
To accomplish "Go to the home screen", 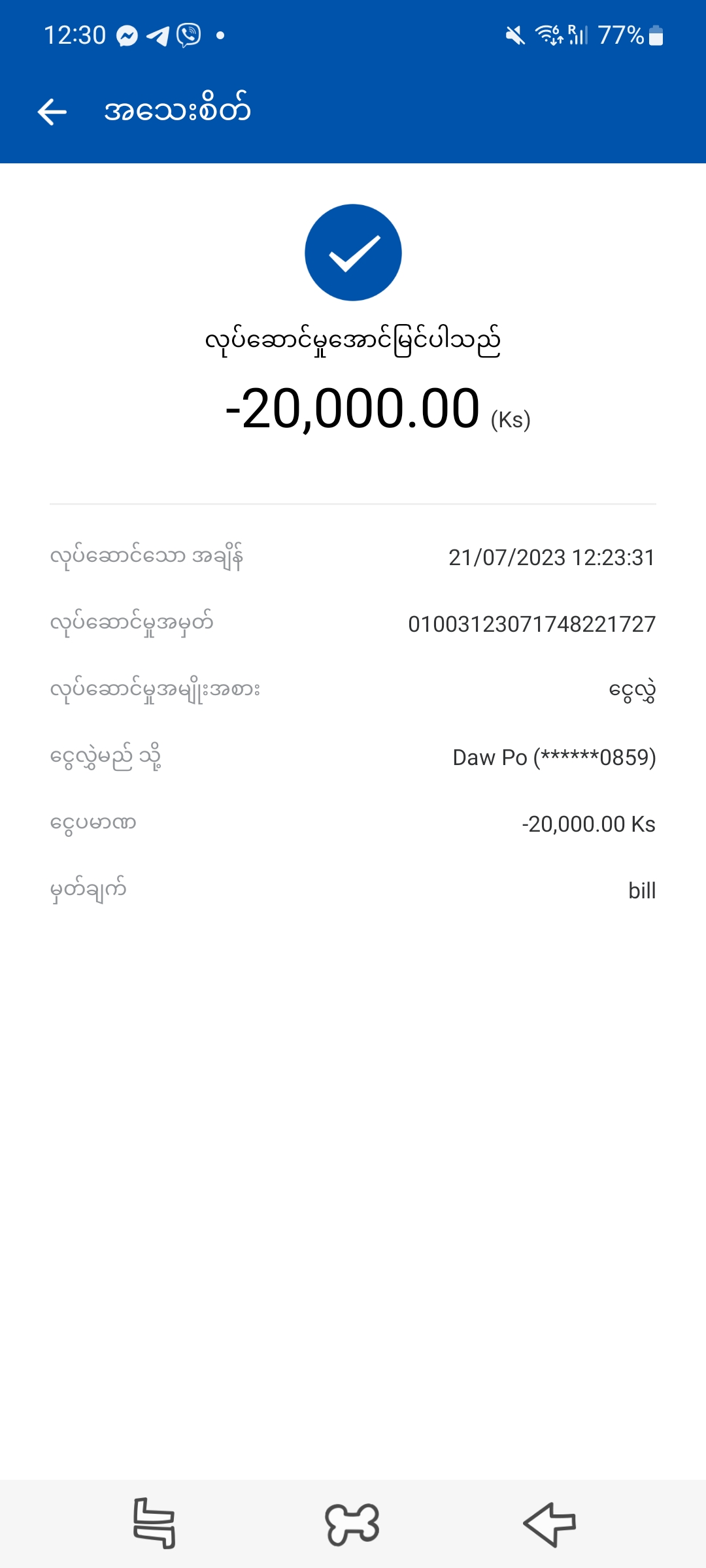I will pyautogui.click(x=352, y=1524).
